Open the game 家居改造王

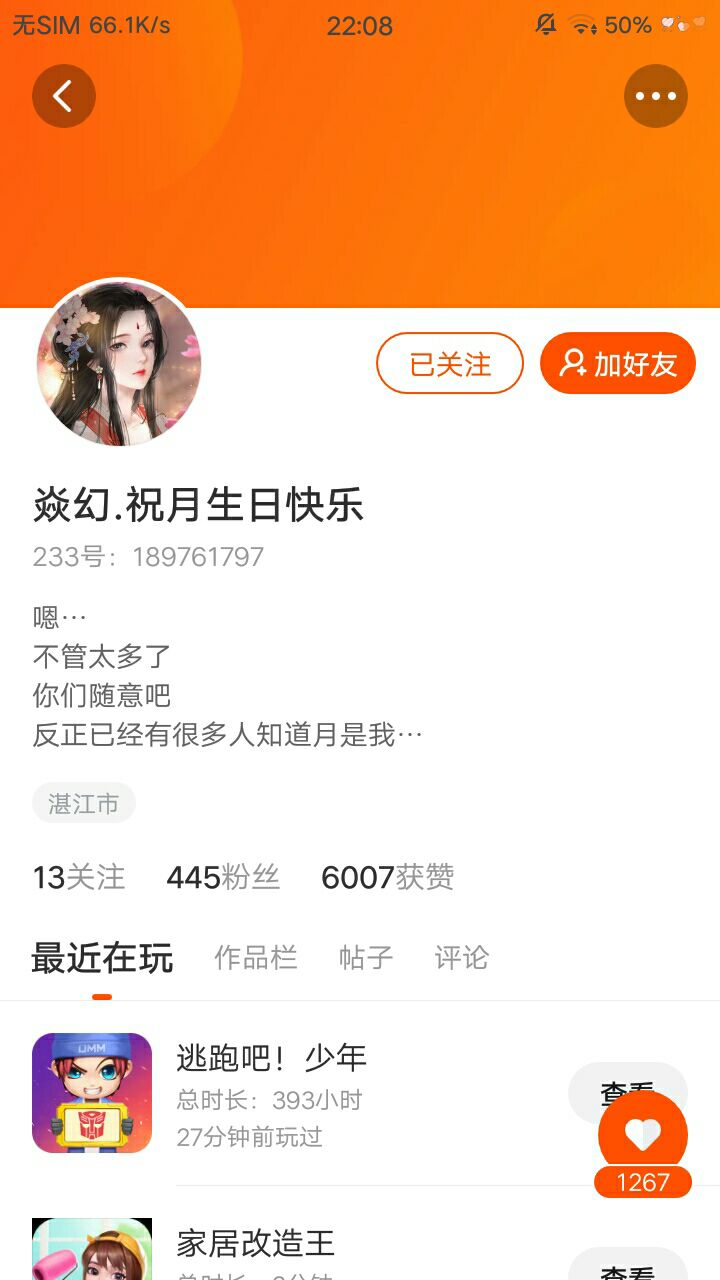[256, 1243]
